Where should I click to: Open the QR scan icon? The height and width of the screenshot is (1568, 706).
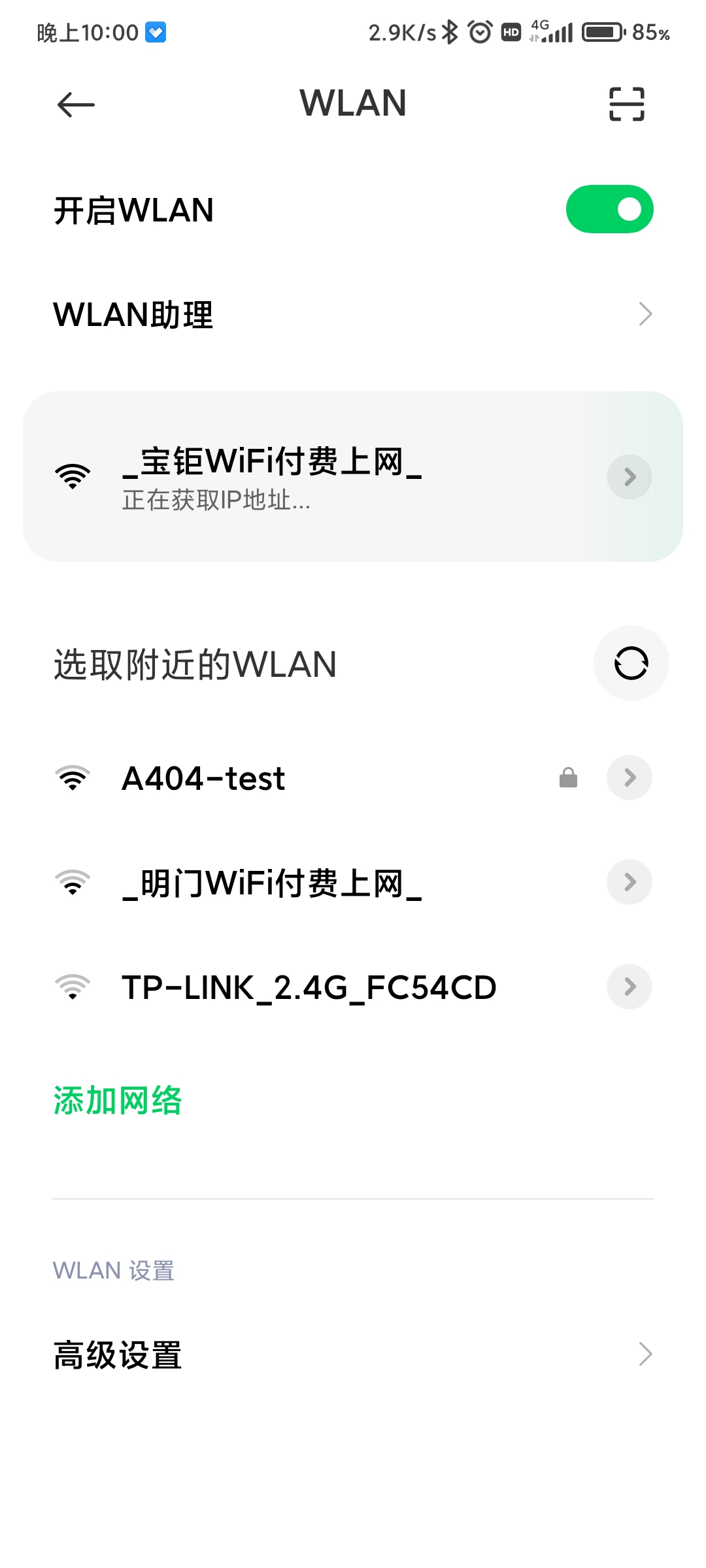pyautogui.click(x=626, y=105)
